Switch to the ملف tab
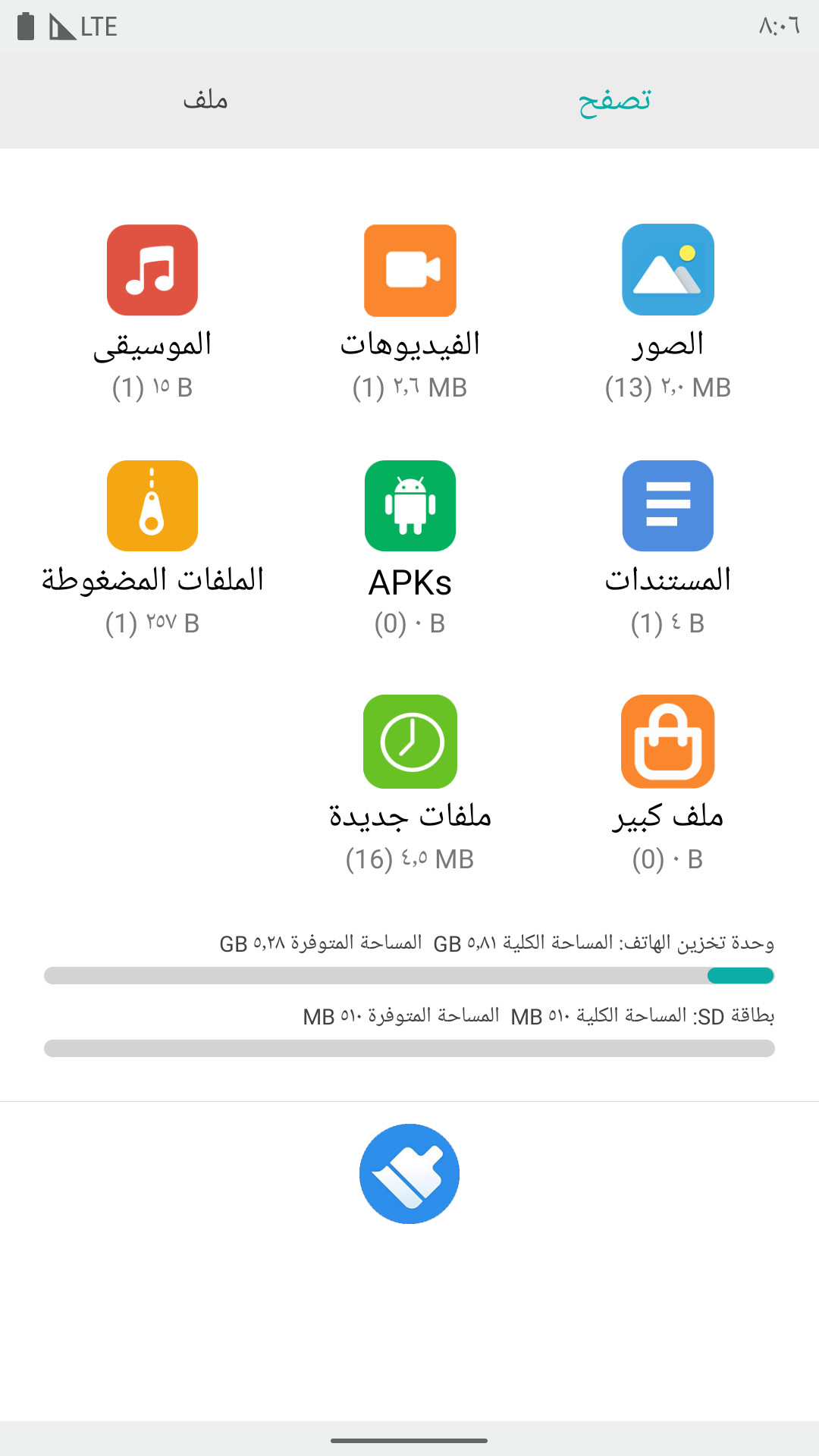 pyautogui.click(x=205, y=100)
